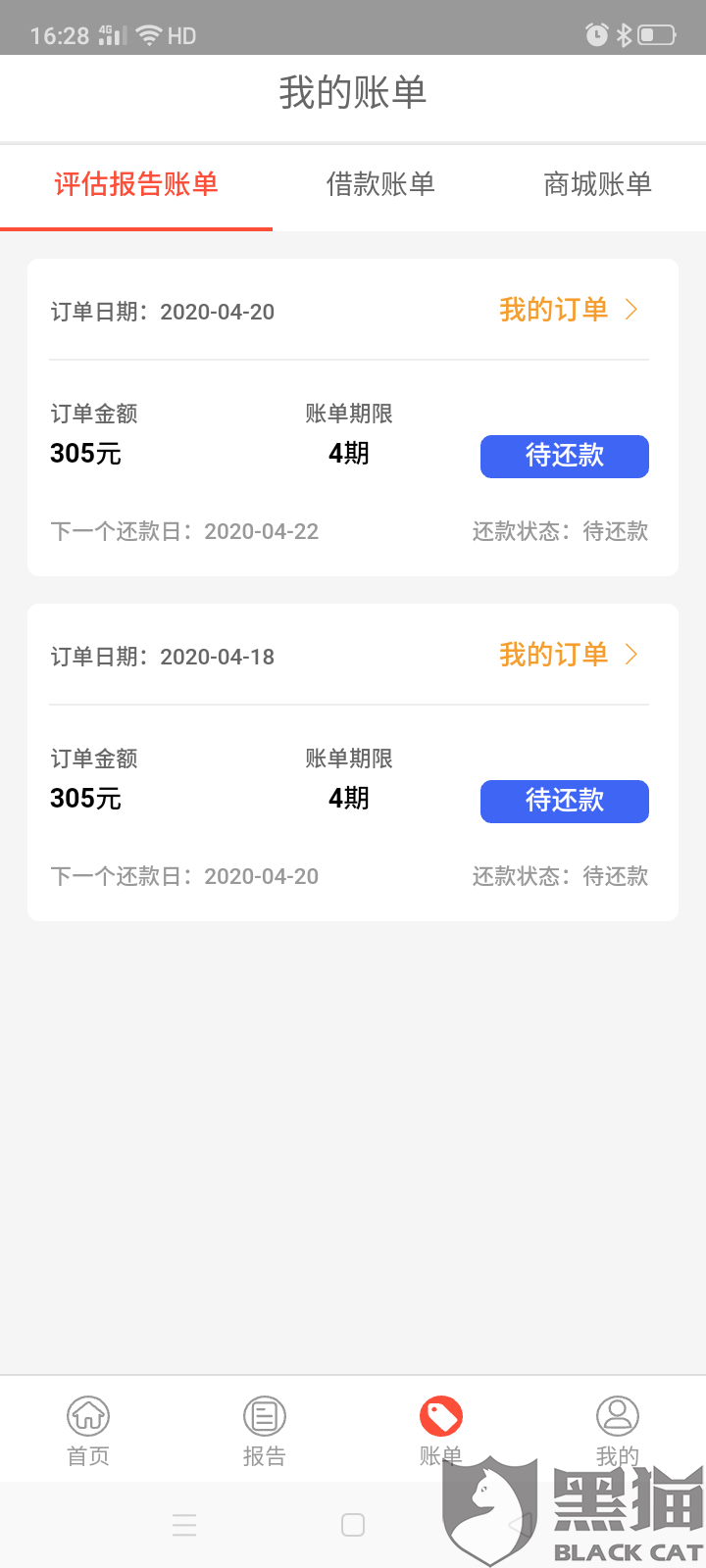The width and height of the screenshot is (706, 1568).
Task: Open the 我的 profile tab
Action: click(617, 1431)
